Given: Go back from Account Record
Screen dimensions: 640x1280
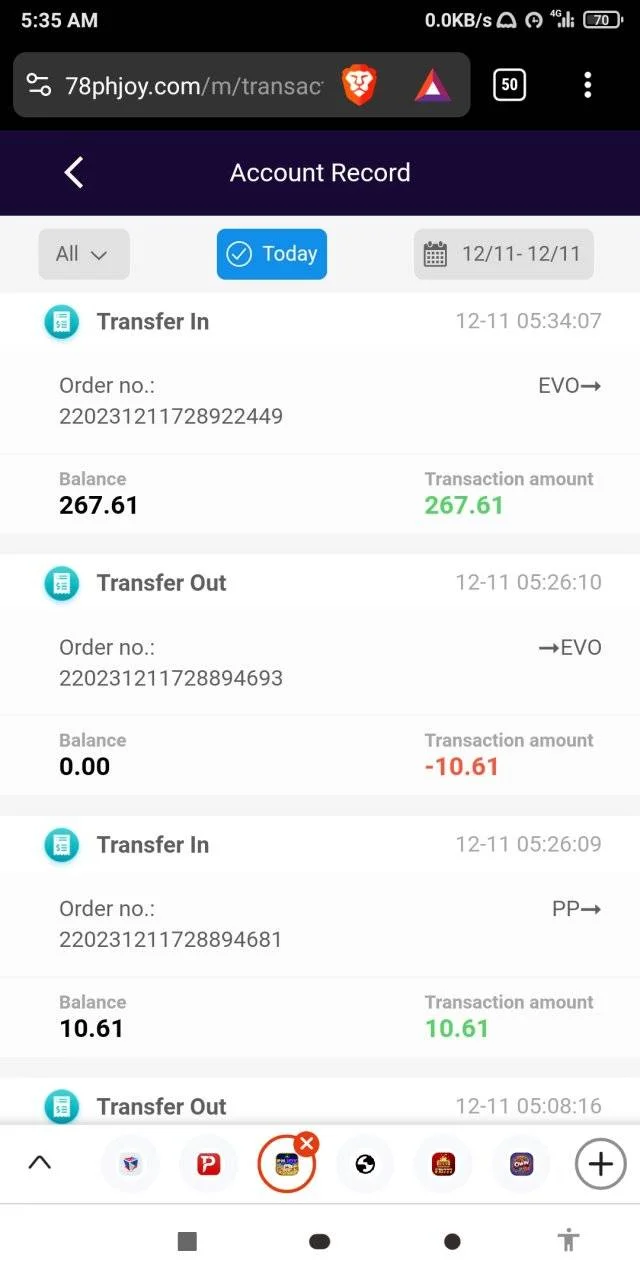Looking at the screenshot, I should pyautogui.click(x=74, y=173).
